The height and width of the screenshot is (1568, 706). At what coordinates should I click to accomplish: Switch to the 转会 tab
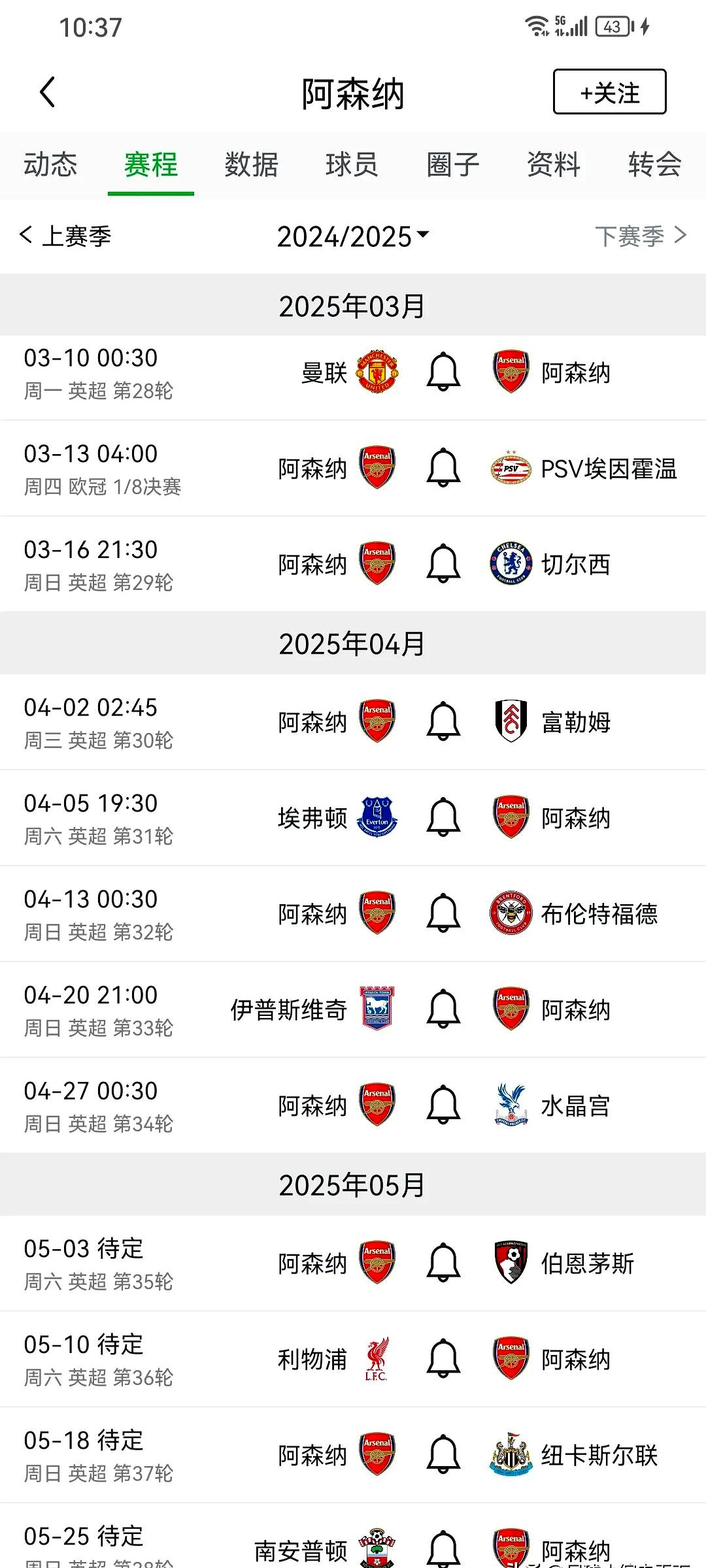click(x=654, y=165)
